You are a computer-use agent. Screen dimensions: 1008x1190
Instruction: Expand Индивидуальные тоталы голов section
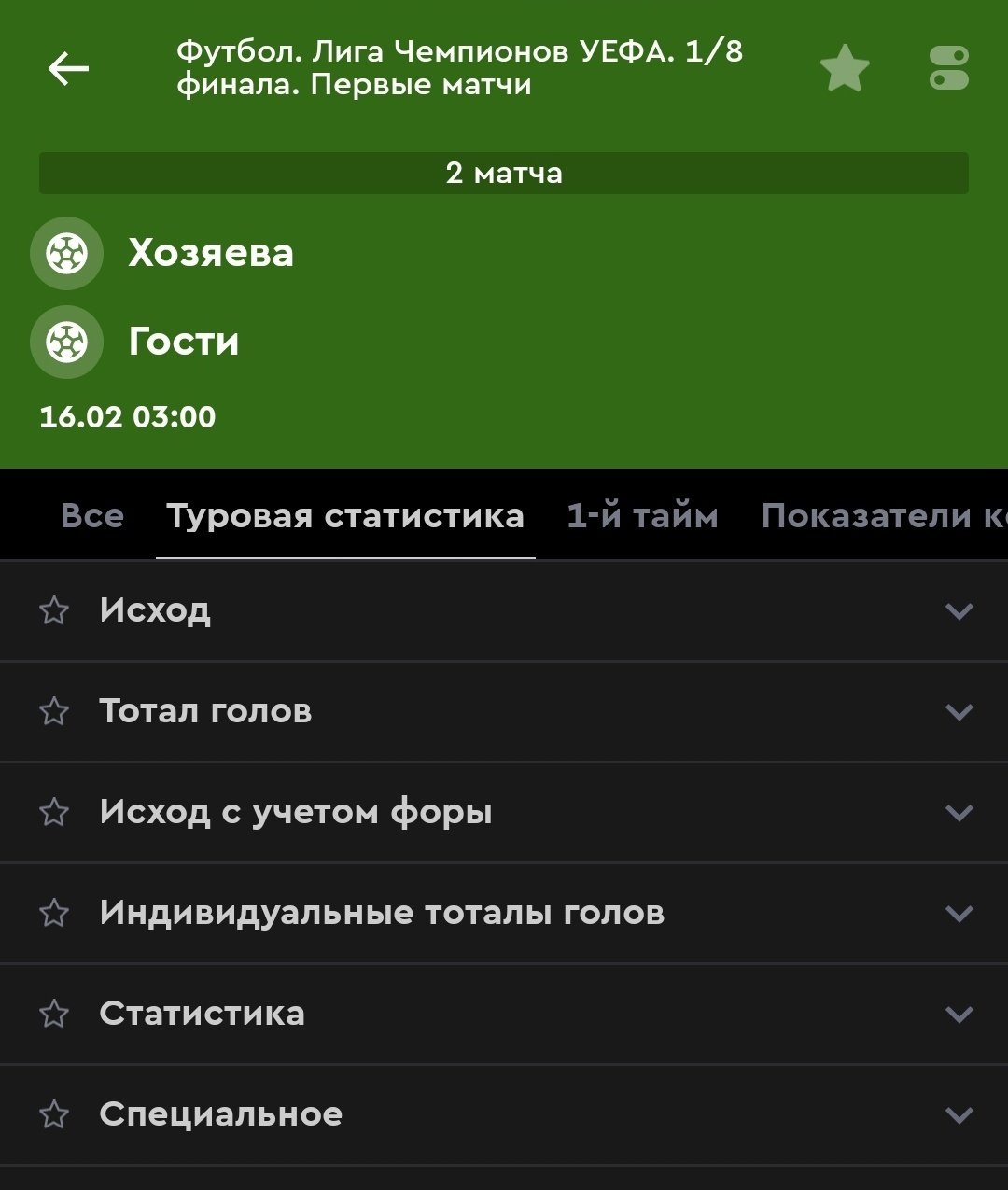pyautogui.click(x=959, y=914)
